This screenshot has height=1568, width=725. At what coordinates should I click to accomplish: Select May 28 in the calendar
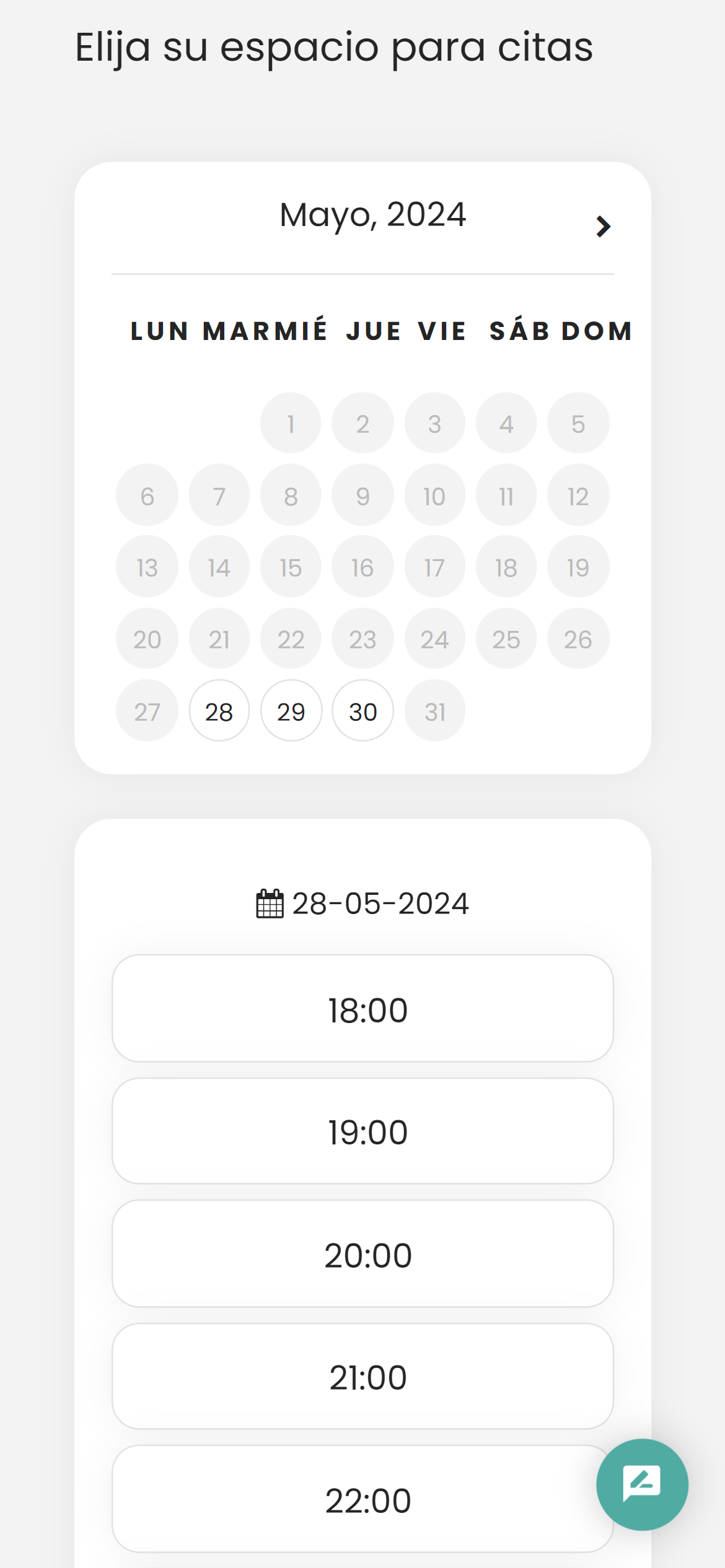[x=219, y=710]
